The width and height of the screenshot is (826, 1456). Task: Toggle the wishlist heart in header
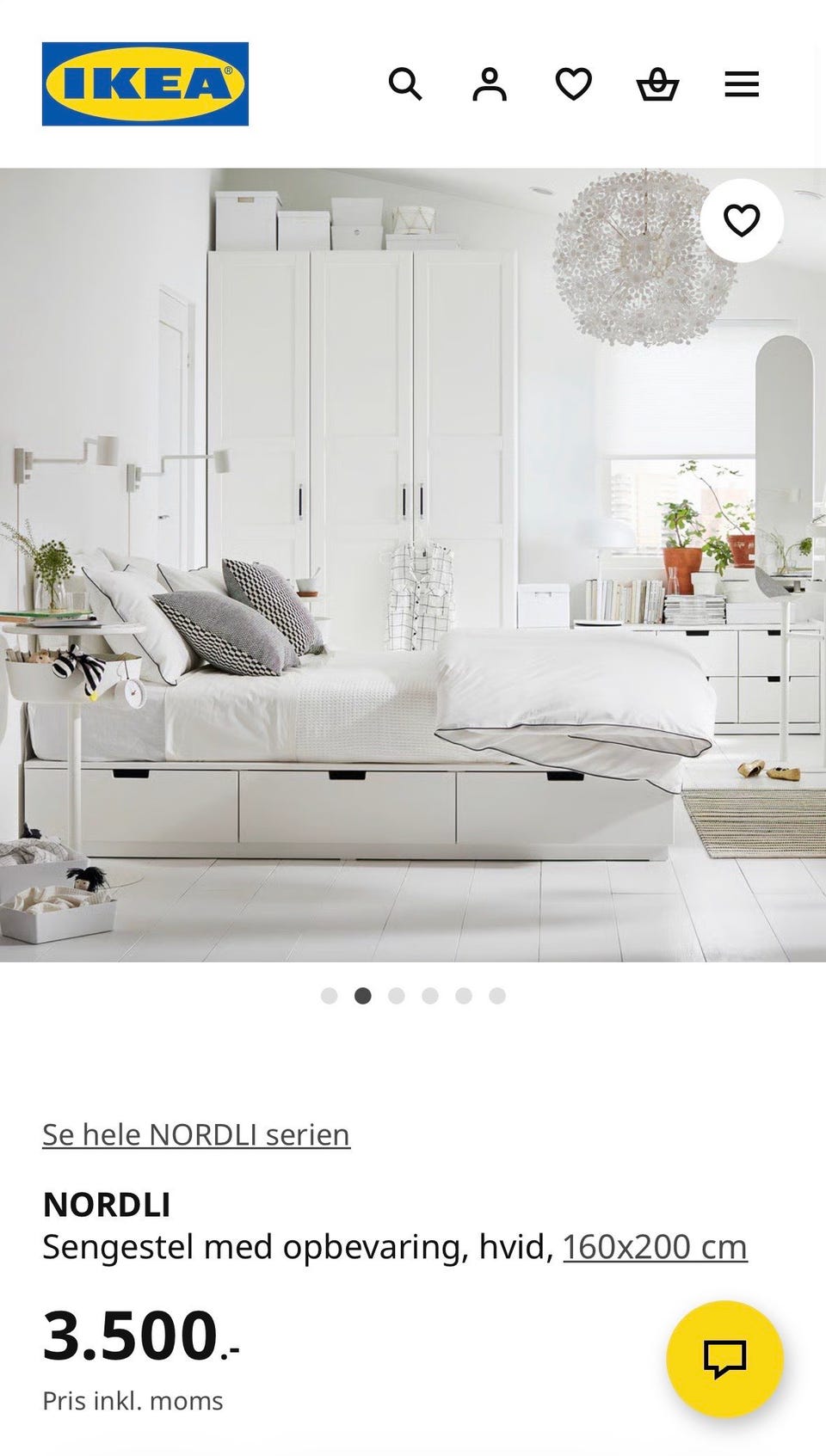coord(573,83)
